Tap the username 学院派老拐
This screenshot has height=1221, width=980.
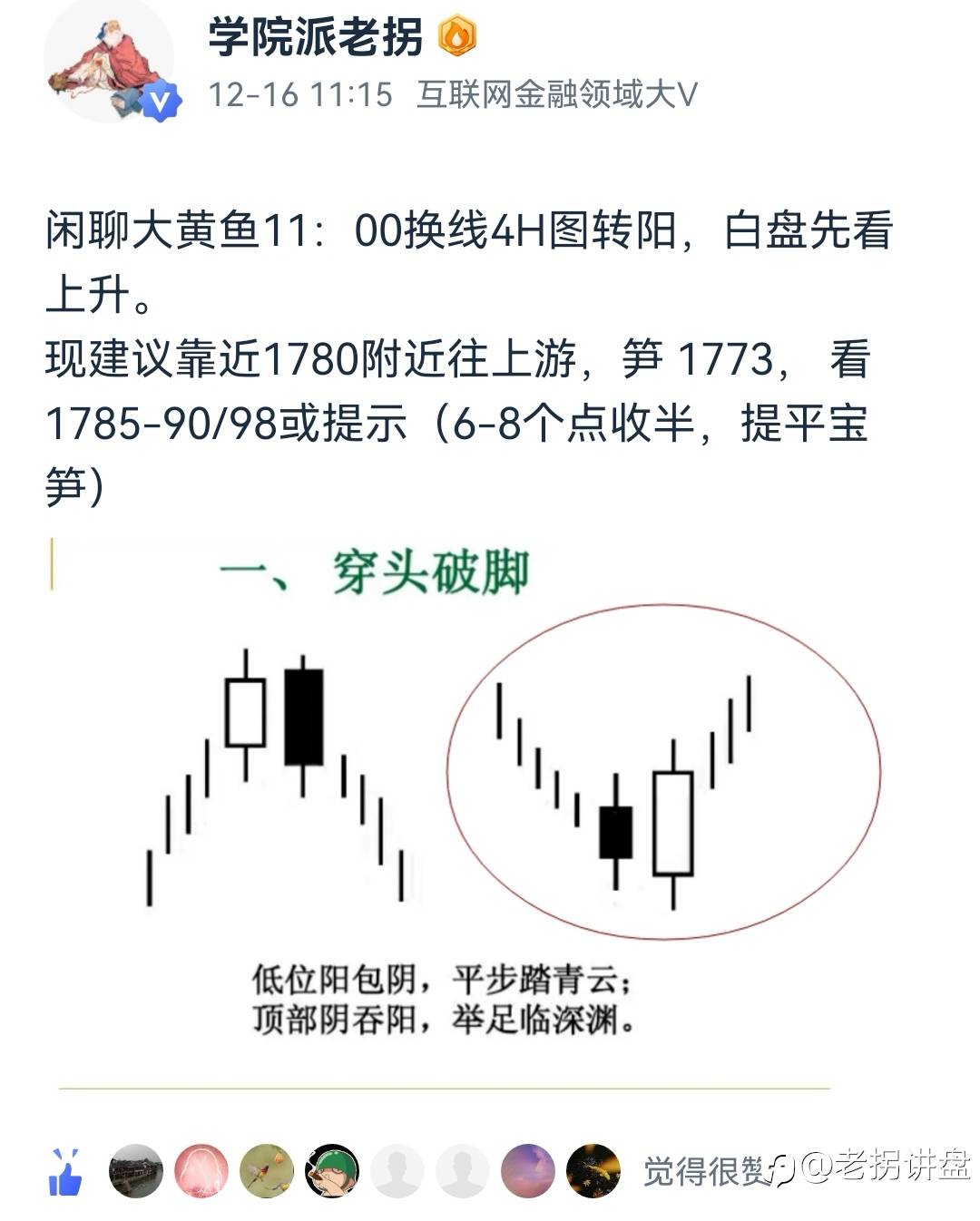tap(315, 36)
